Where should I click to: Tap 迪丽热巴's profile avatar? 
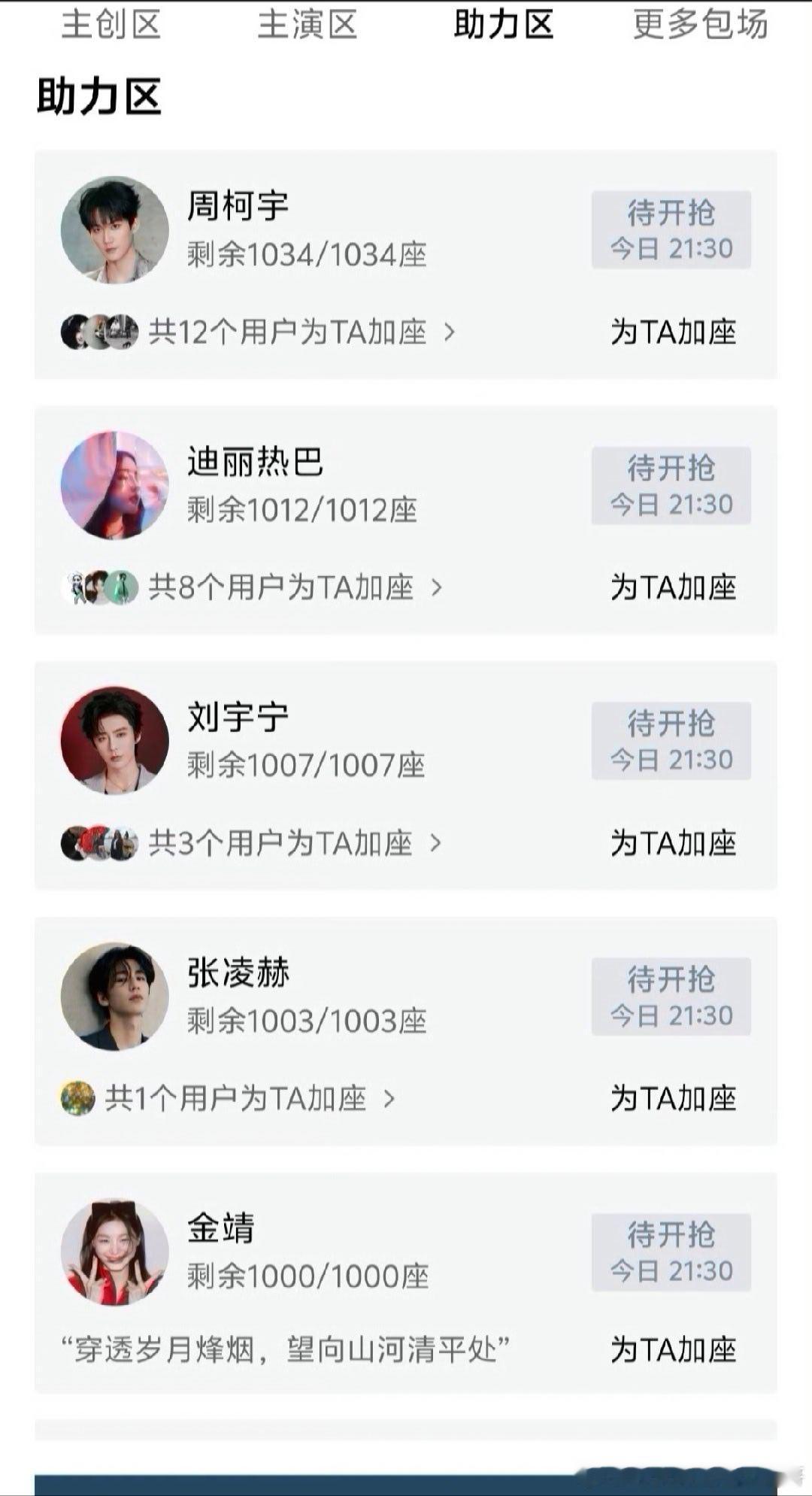[x=114, y=485]
